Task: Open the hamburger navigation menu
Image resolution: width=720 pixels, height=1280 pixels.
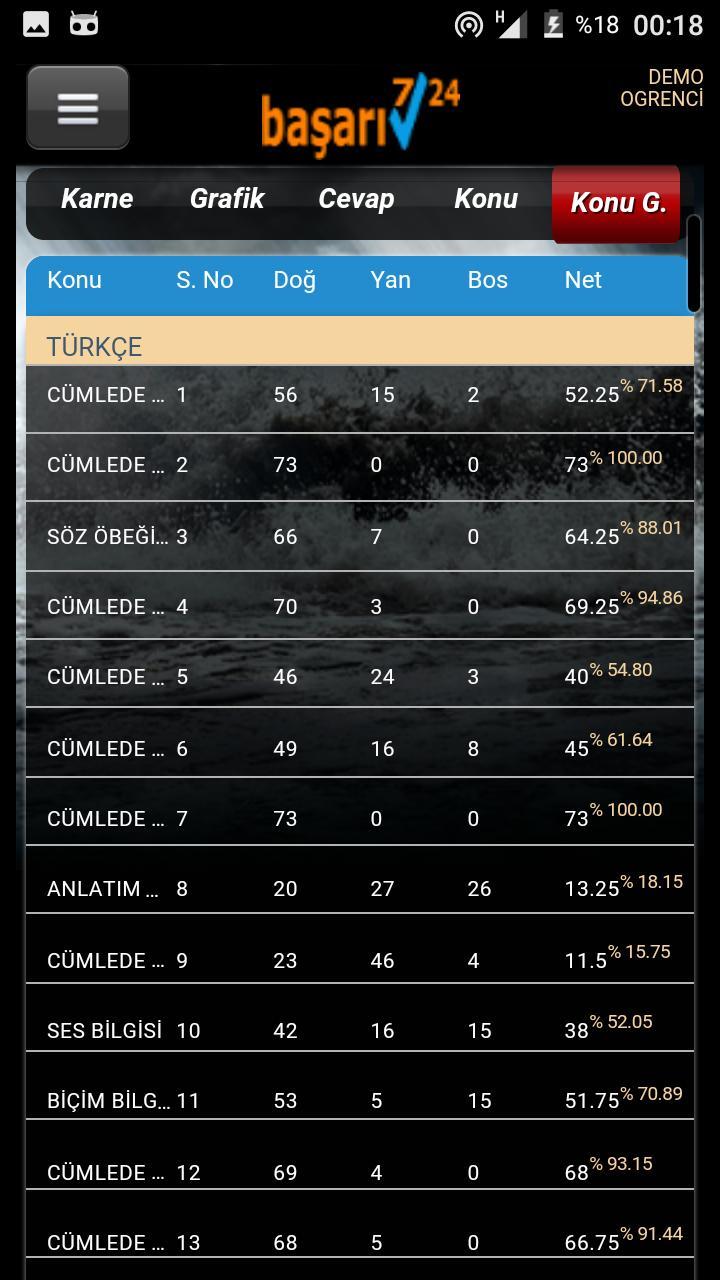Action: coord(77,107)
